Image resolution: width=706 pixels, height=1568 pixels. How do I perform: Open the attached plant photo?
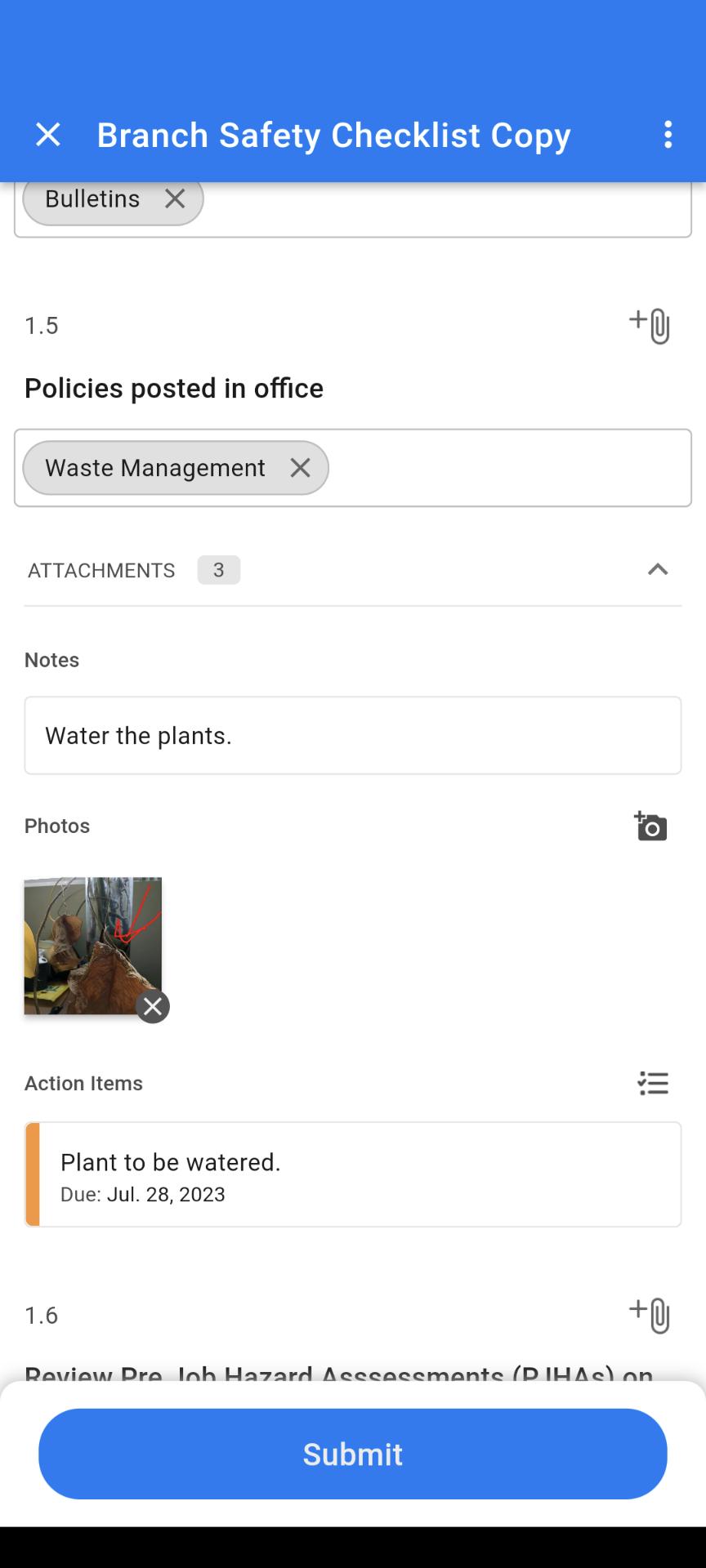(92, 946)
